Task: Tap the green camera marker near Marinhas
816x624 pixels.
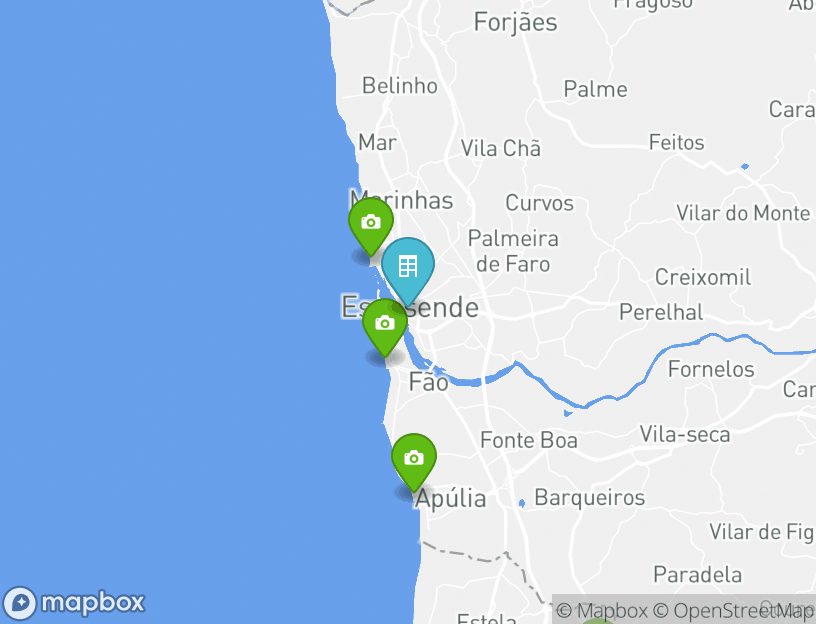Action: coord(370,222)
